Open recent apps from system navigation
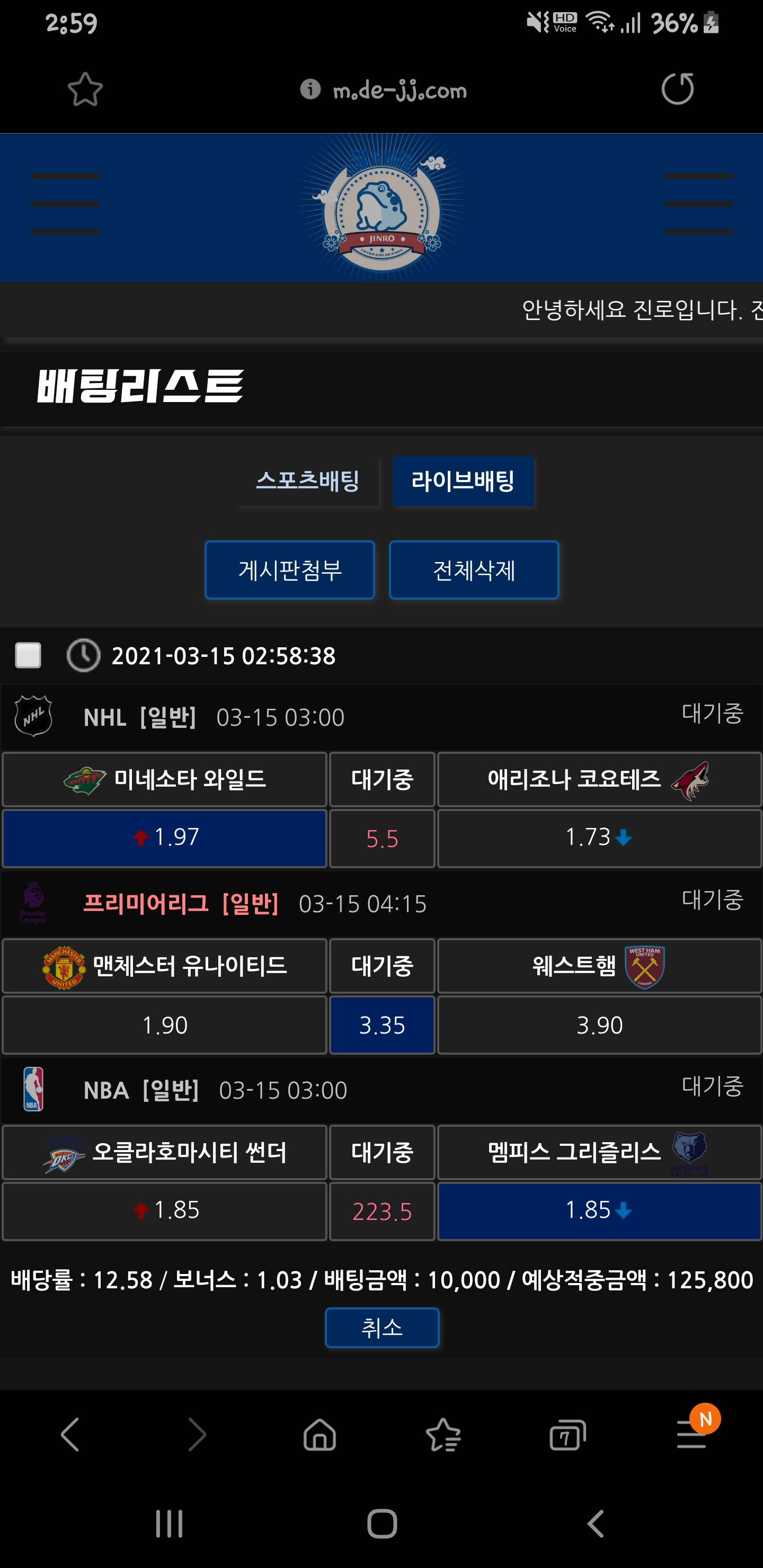This screenshot has height=1568, width=763. [x=169, y=1524]
